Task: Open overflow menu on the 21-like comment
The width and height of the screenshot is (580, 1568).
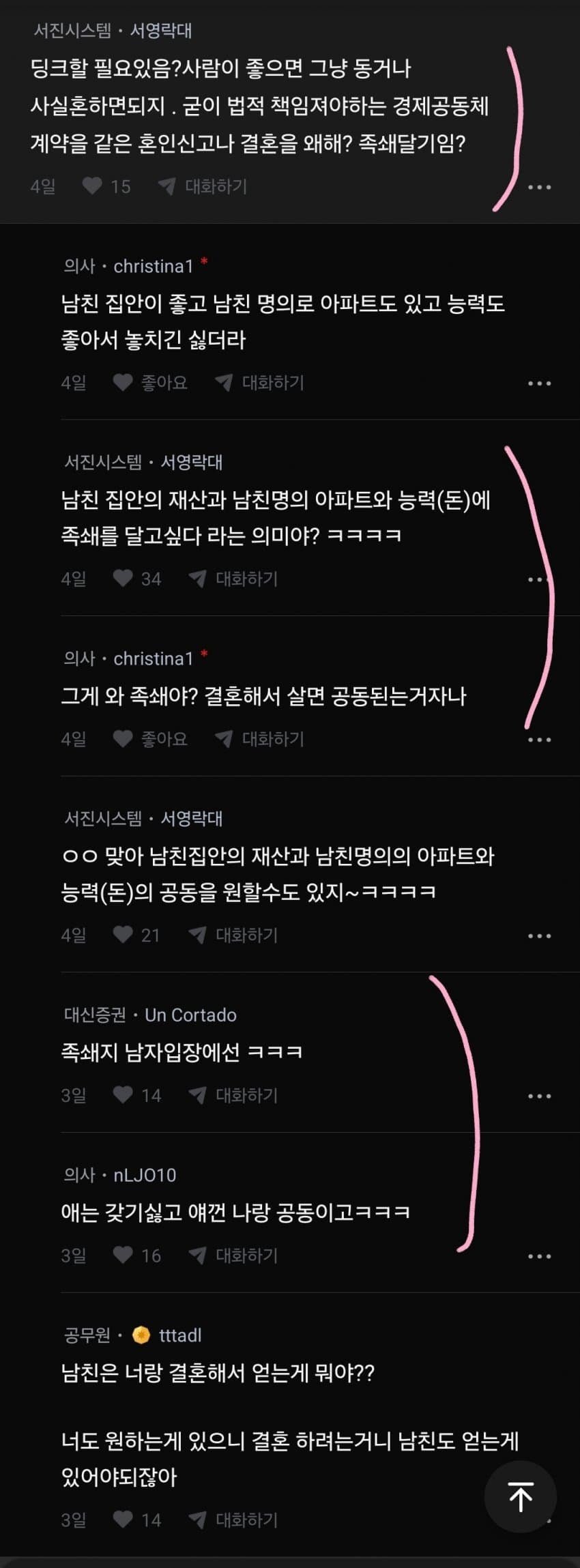Action: point(539,935)
